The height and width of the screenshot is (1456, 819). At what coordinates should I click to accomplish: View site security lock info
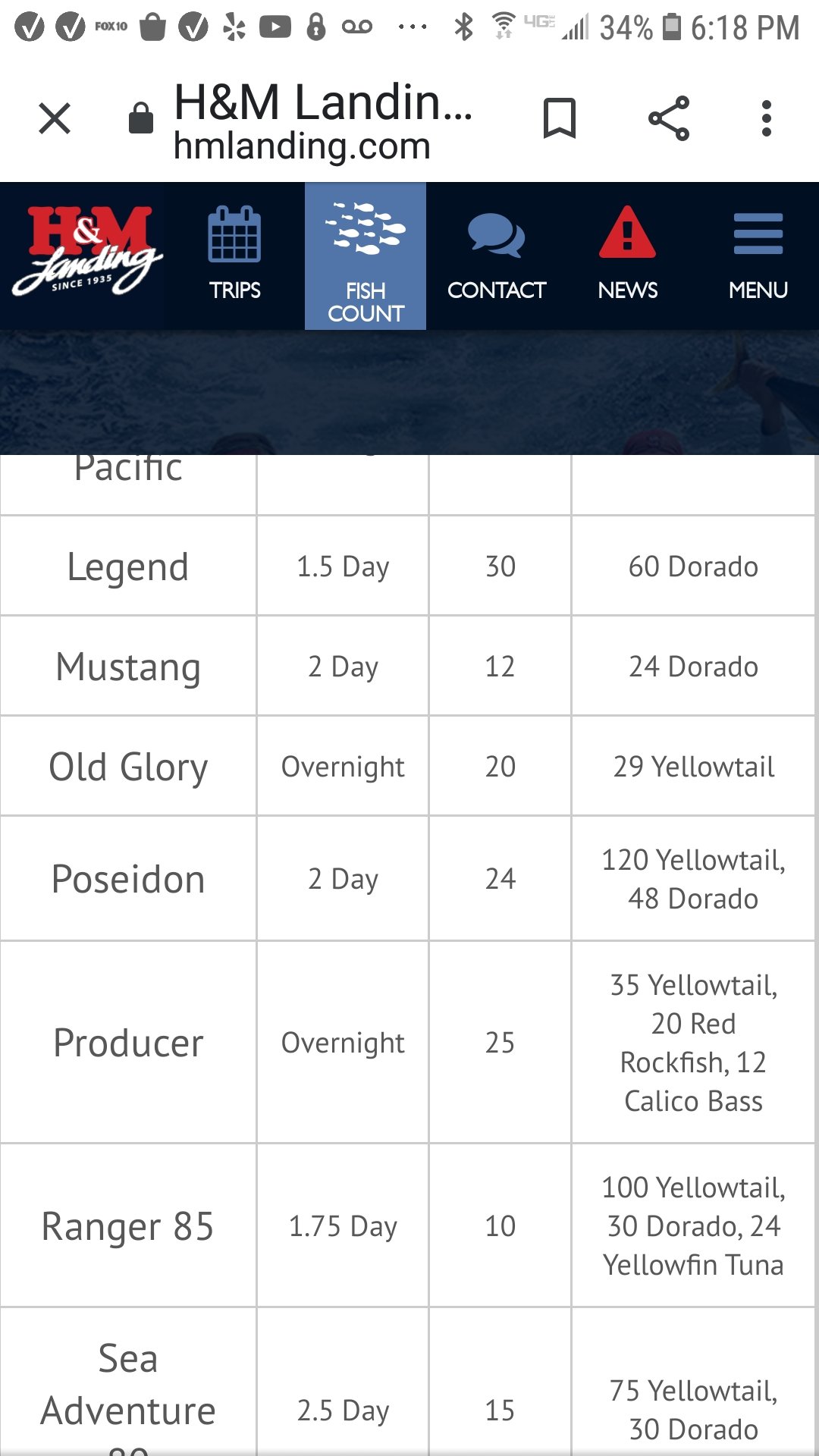pyautogui.click(x=141, y=118)
